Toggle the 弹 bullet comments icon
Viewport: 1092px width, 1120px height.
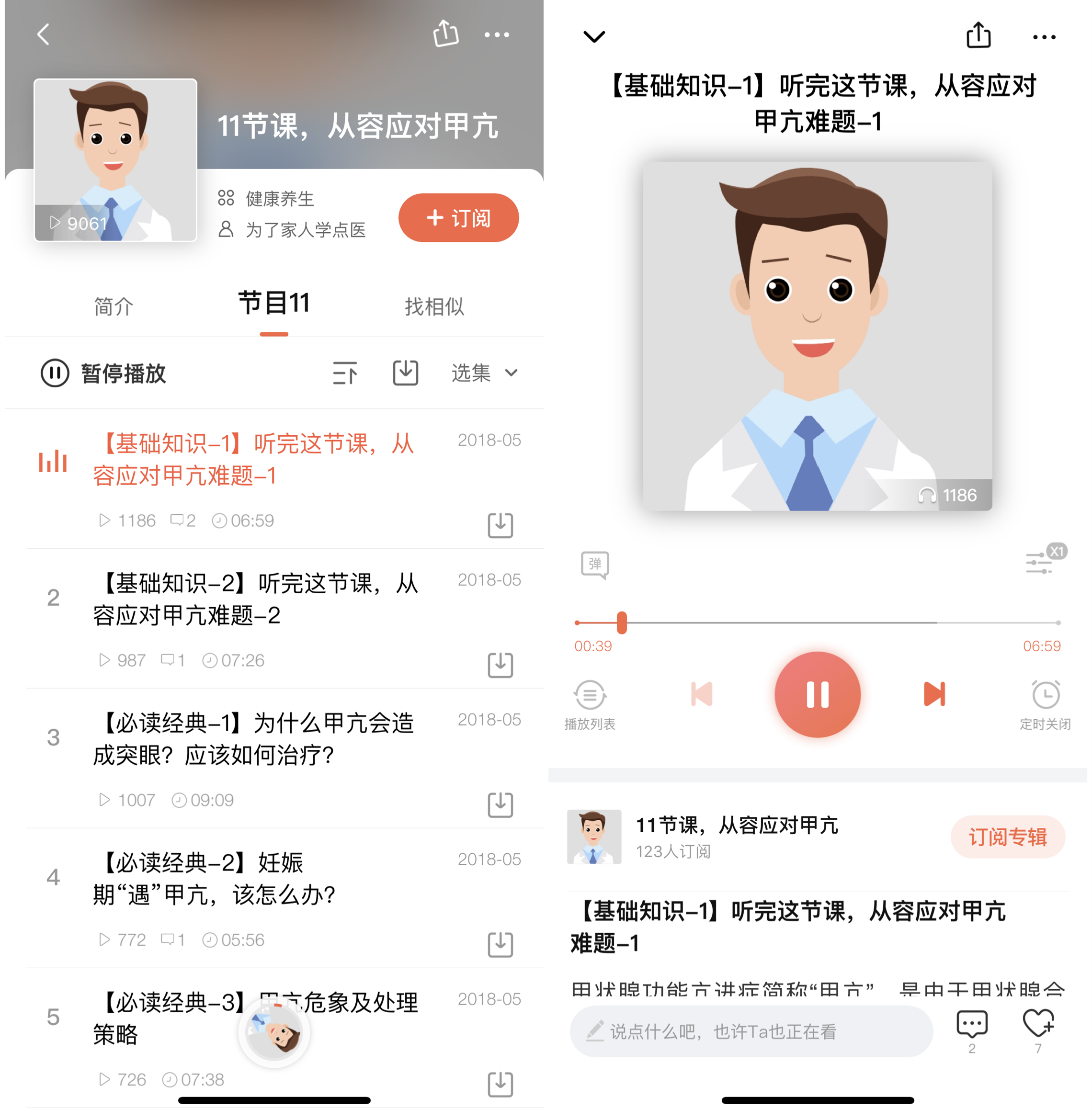point(595,564)
